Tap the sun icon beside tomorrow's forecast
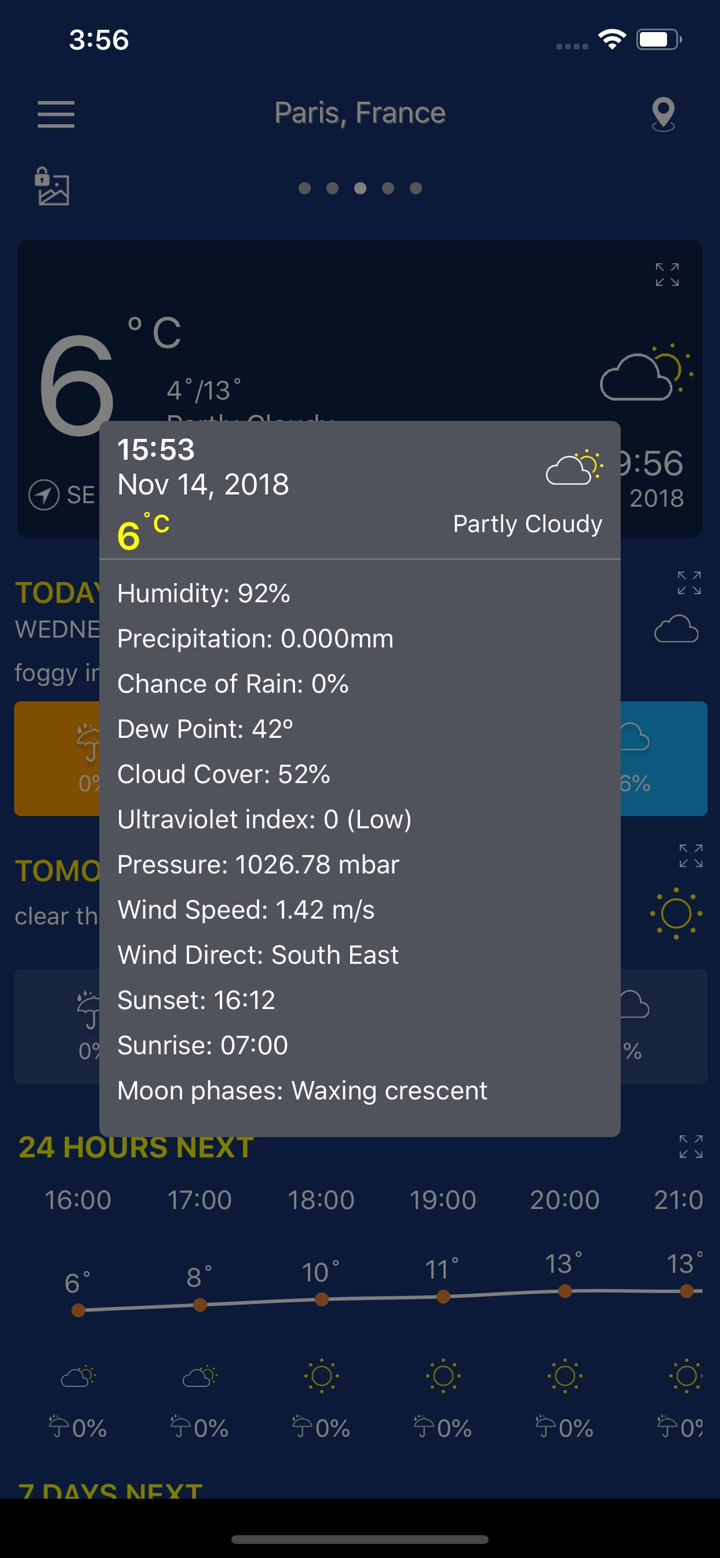Image resolution: width=720 pixels, height=1558 pixels. coord(675,913)
